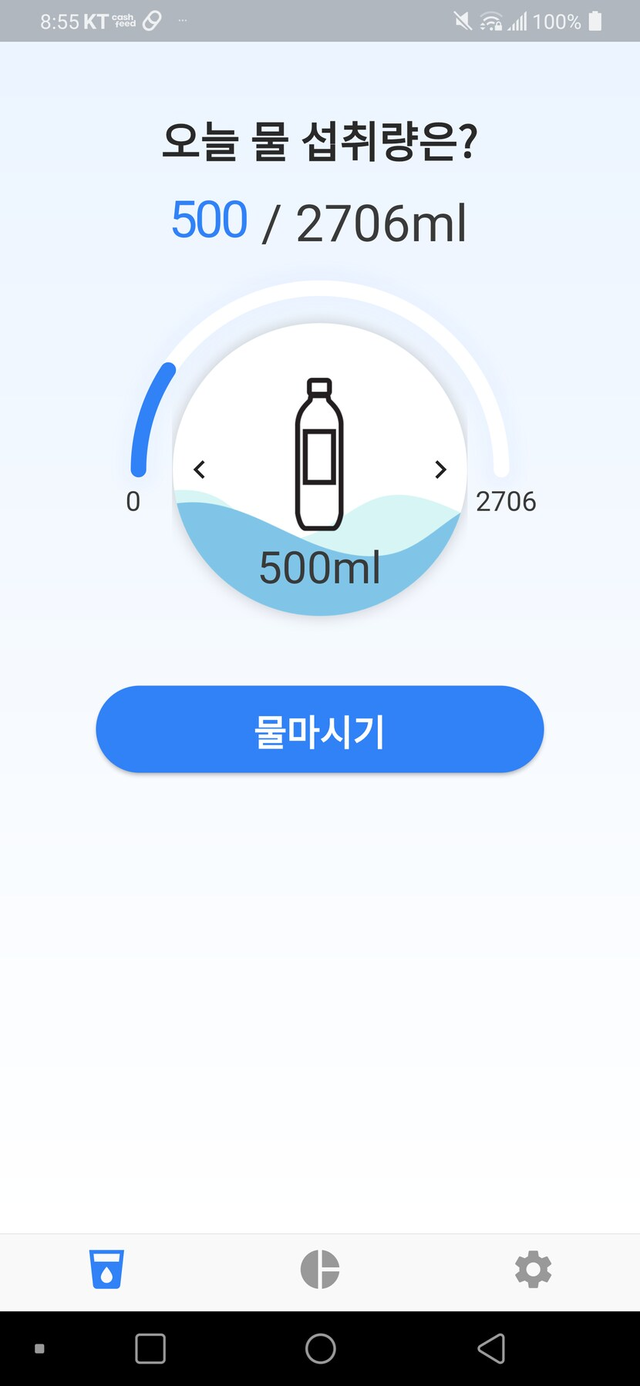Select the previous container size arrow
The width and height of the screenshot is (640, 1386).
click(x=199, y=469)
